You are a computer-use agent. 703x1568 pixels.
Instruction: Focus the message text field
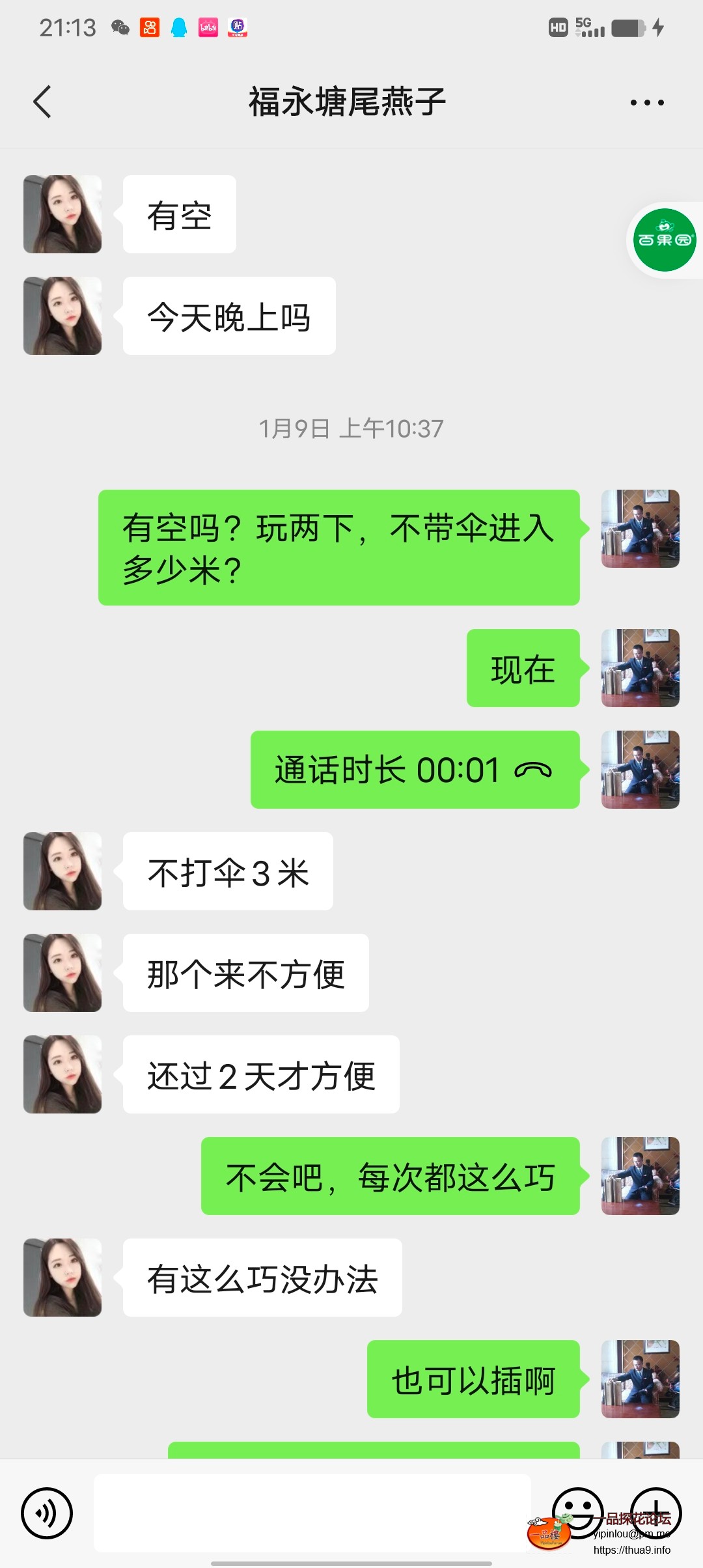click(312, 1513)
